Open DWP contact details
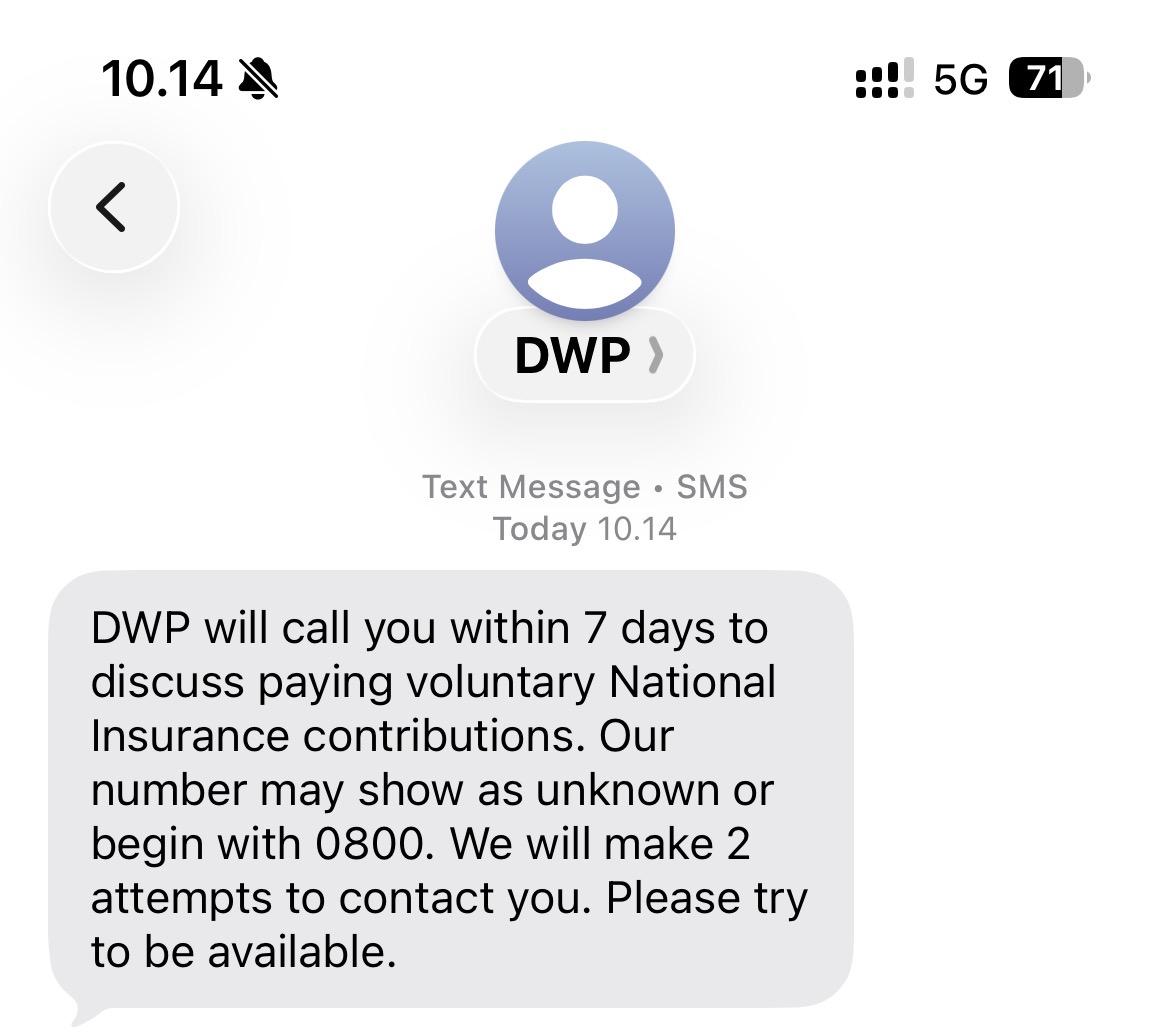This screenshot has height=1036, width=1170. pyautogui.click(x=585, y=355)
